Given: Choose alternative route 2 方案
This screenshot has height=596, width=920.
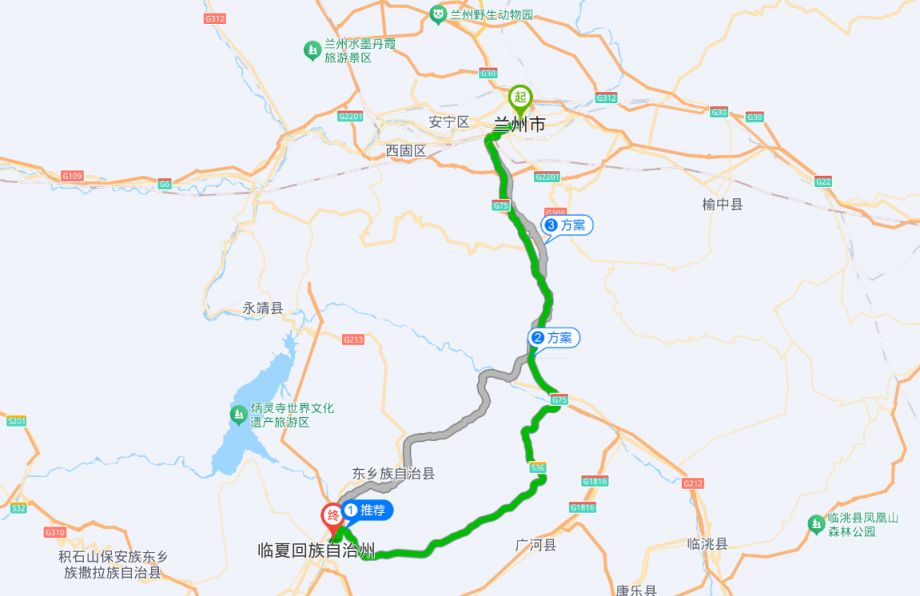Looking at the screenshot, I should 555,338.
